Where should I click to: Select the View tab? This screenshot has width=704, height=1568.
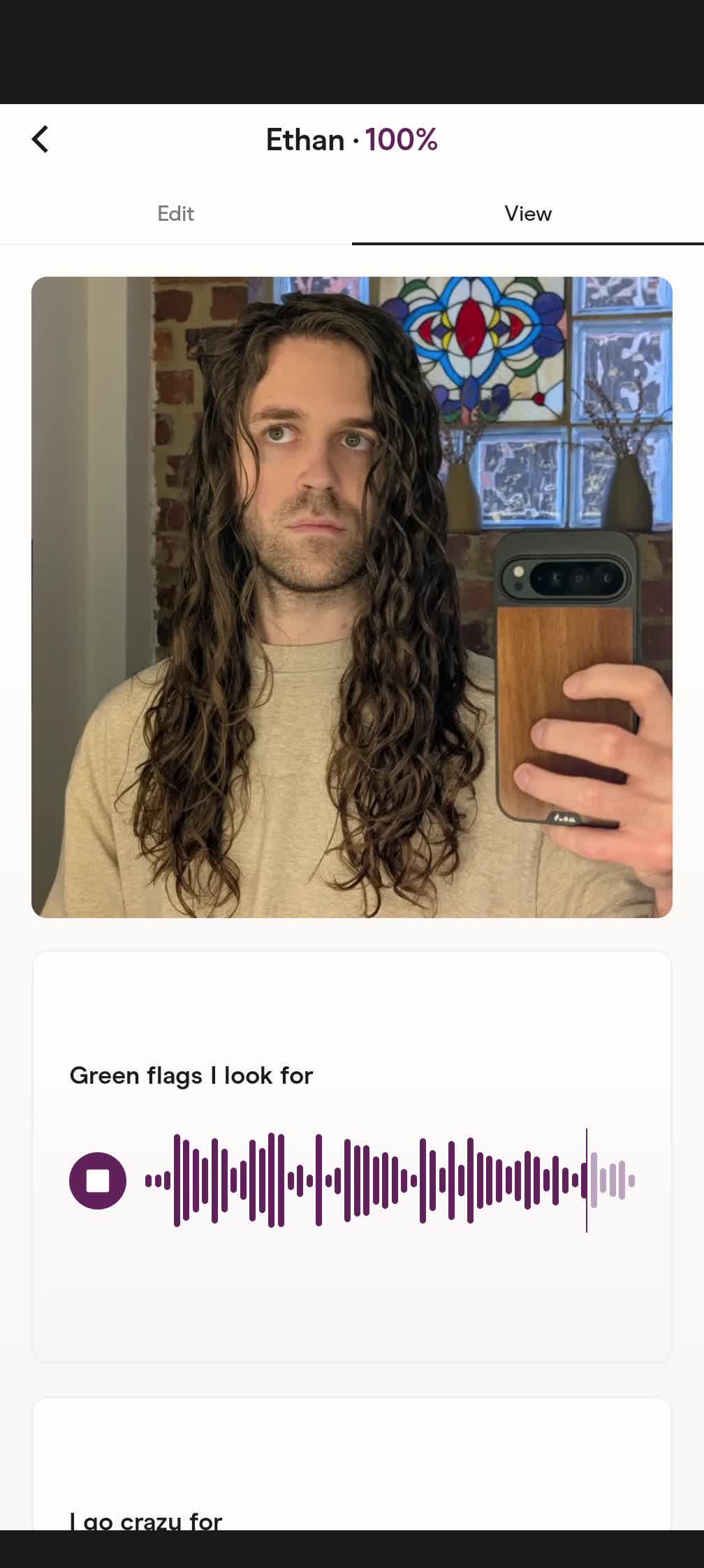click(x=528, y=214)
